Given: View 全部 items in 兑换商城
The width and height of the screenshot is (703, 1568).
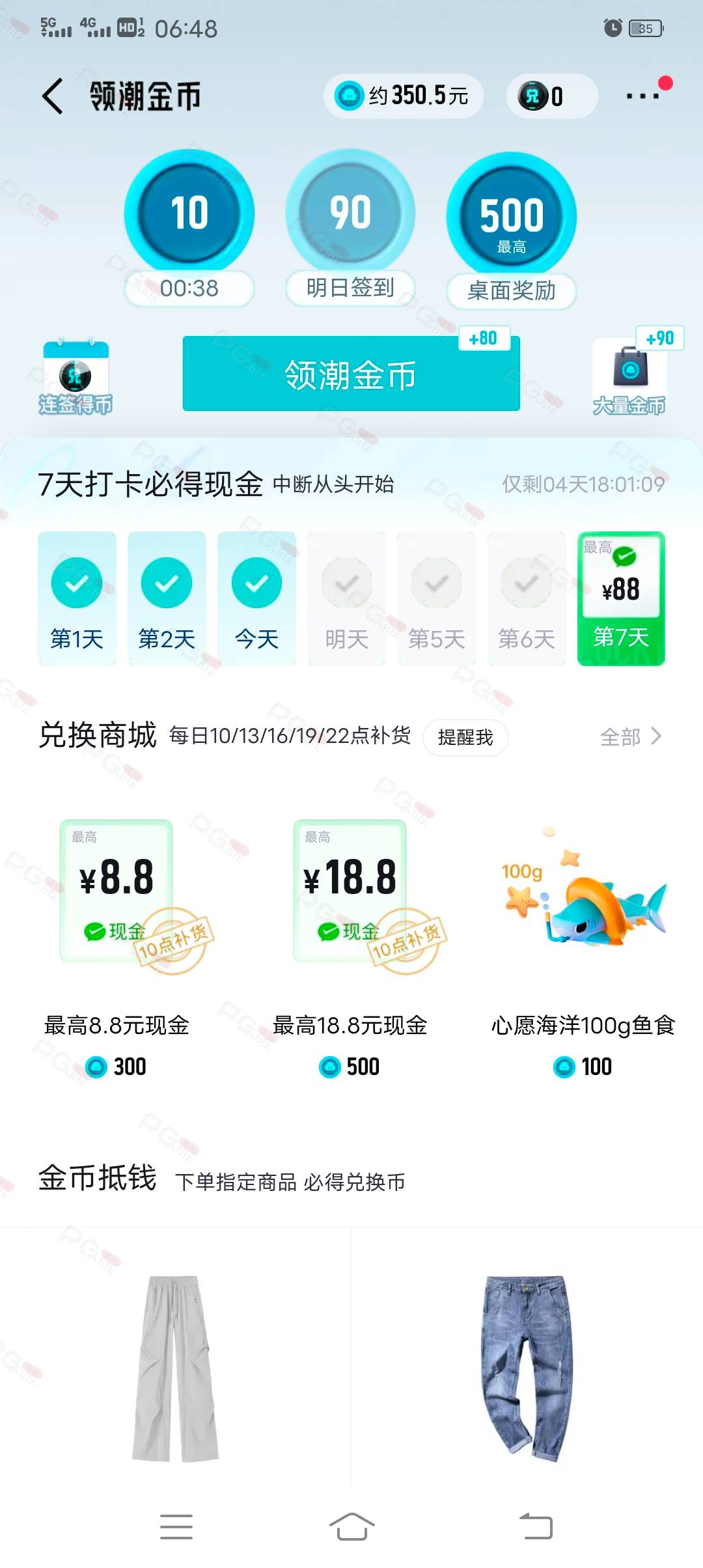Looking at the screenshot, I should click(630, 736).
